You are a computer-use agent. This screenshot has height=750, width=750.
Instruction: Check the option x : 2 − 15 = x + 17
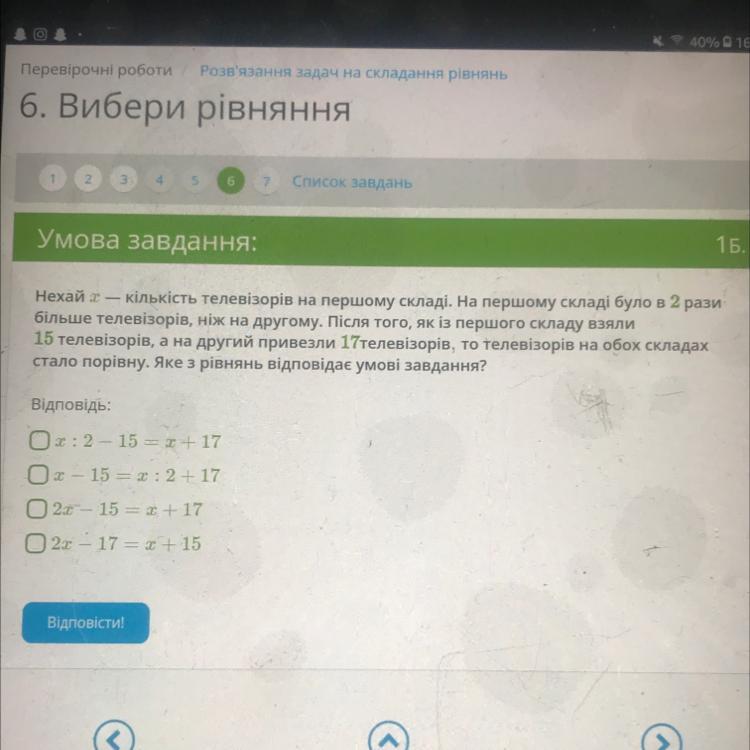coord(40,440)
